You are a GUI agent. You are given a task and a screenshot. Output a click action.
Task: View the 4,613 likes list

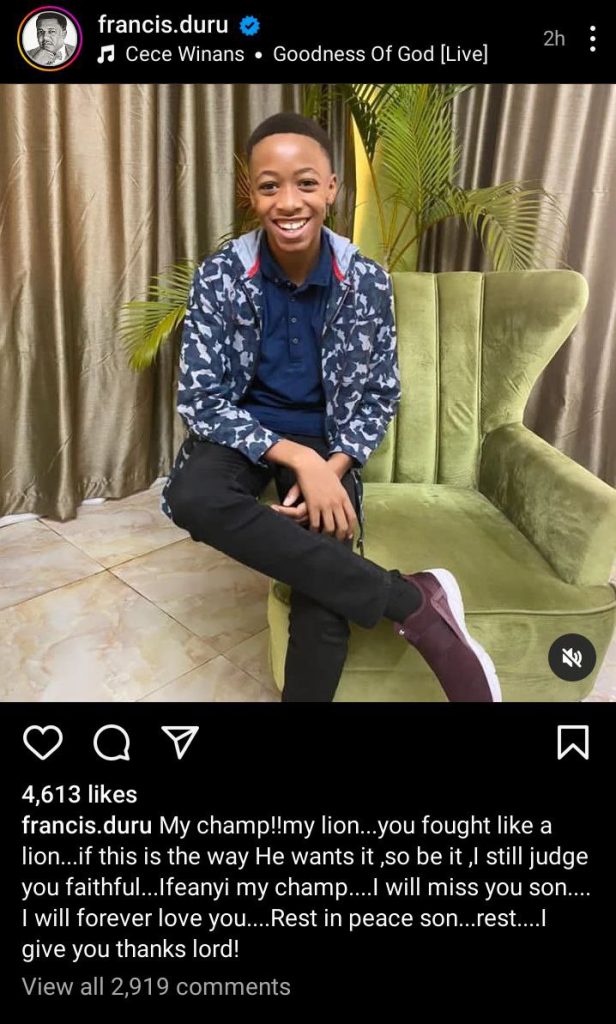[80, 795]
